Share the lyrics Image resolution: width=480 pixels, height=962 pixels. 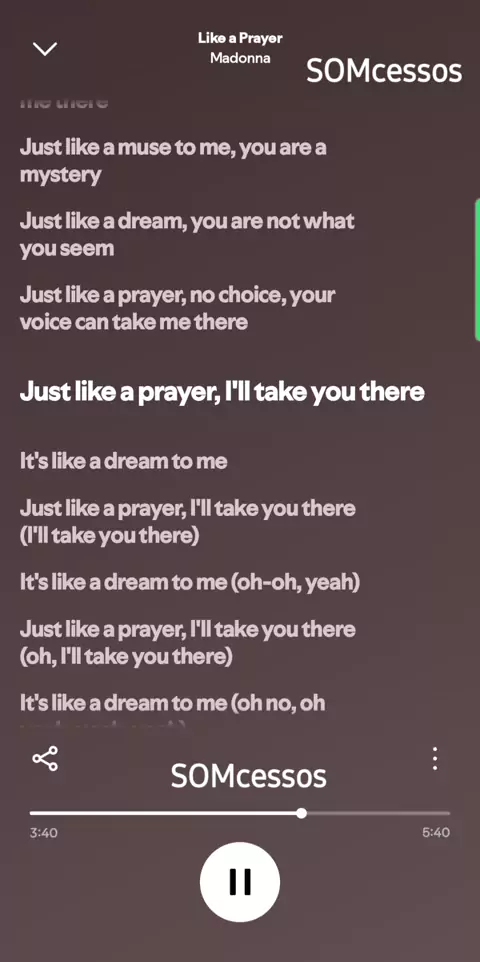(45, 758)
